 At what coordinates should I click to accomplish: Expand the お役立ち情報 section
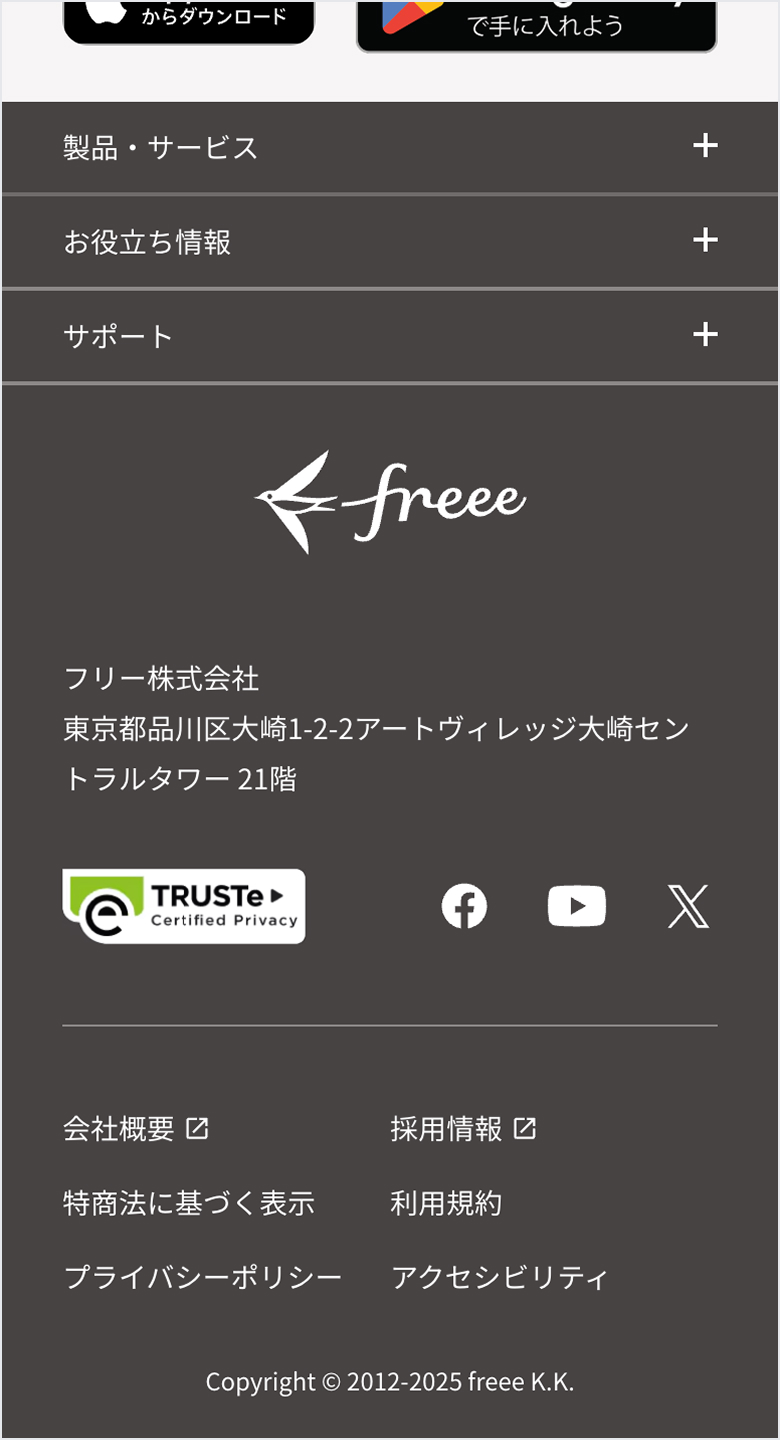(390, 241)
